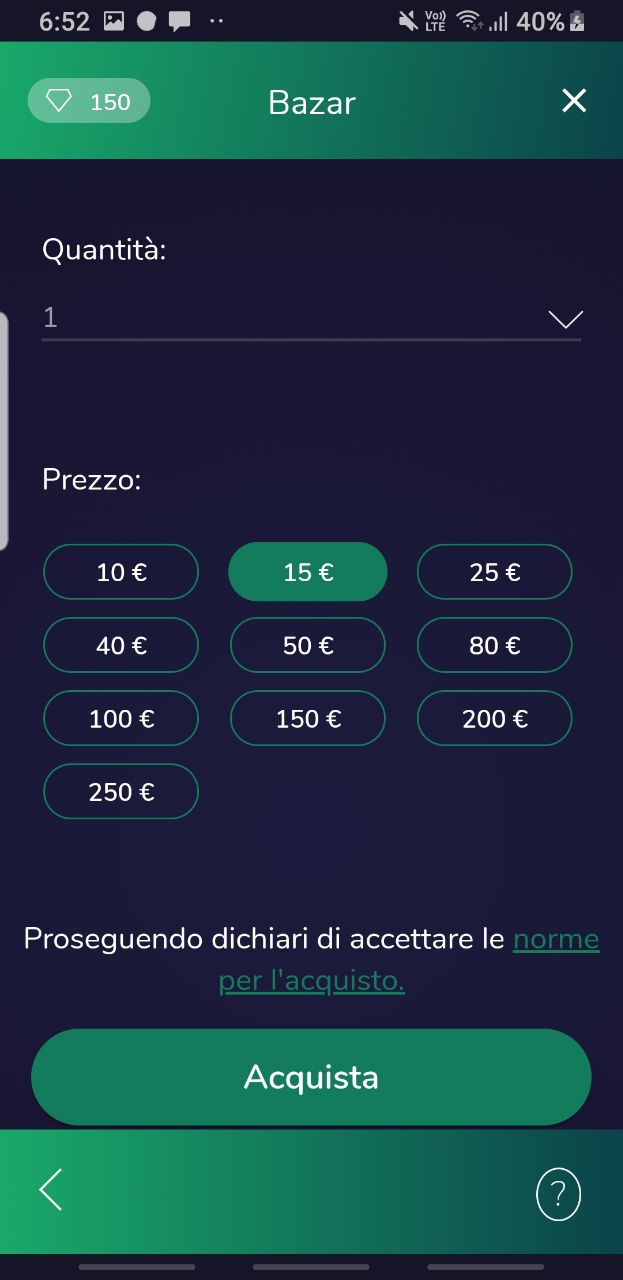
Task: Tap the Acquista button
Action: coord(311,1077)
